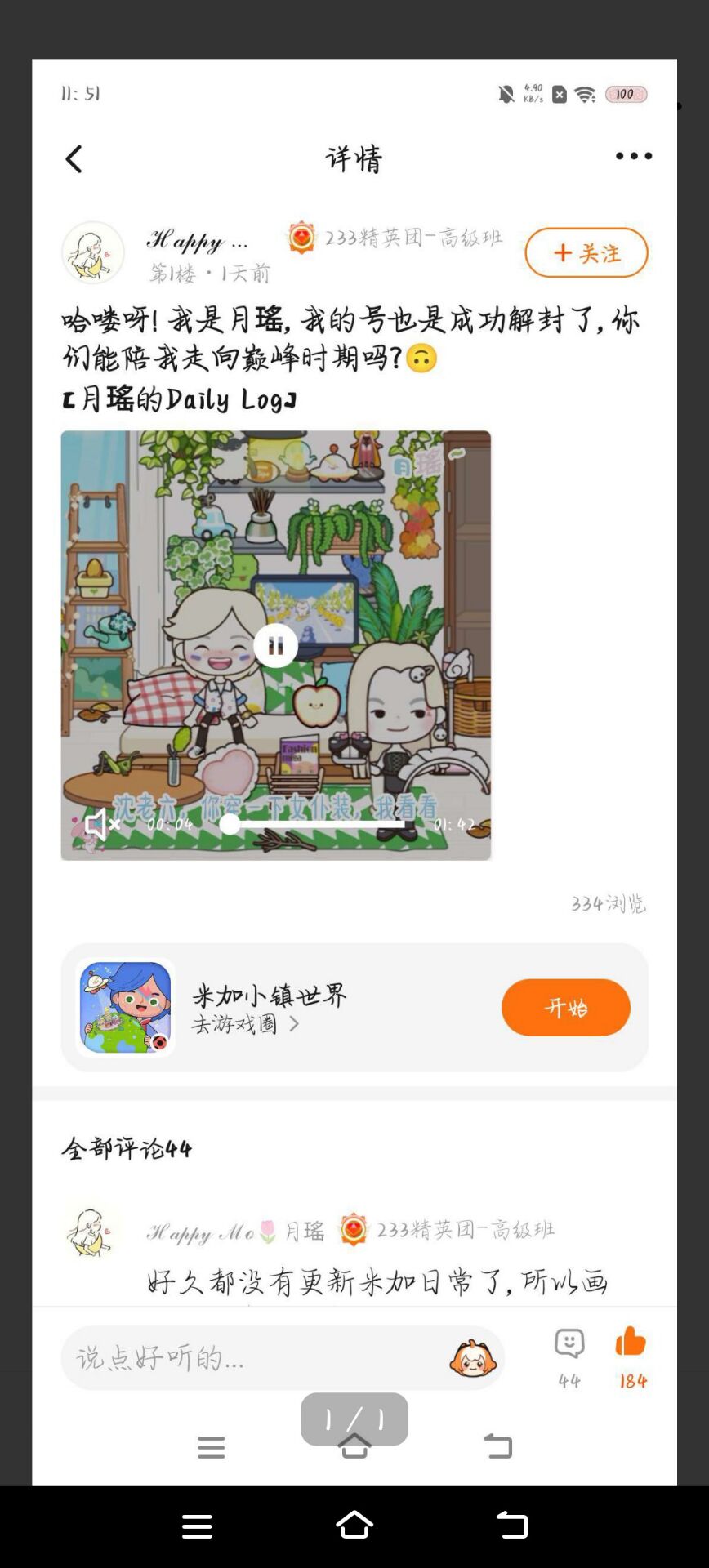Tap the system back button

click(x=512, y=1524)
